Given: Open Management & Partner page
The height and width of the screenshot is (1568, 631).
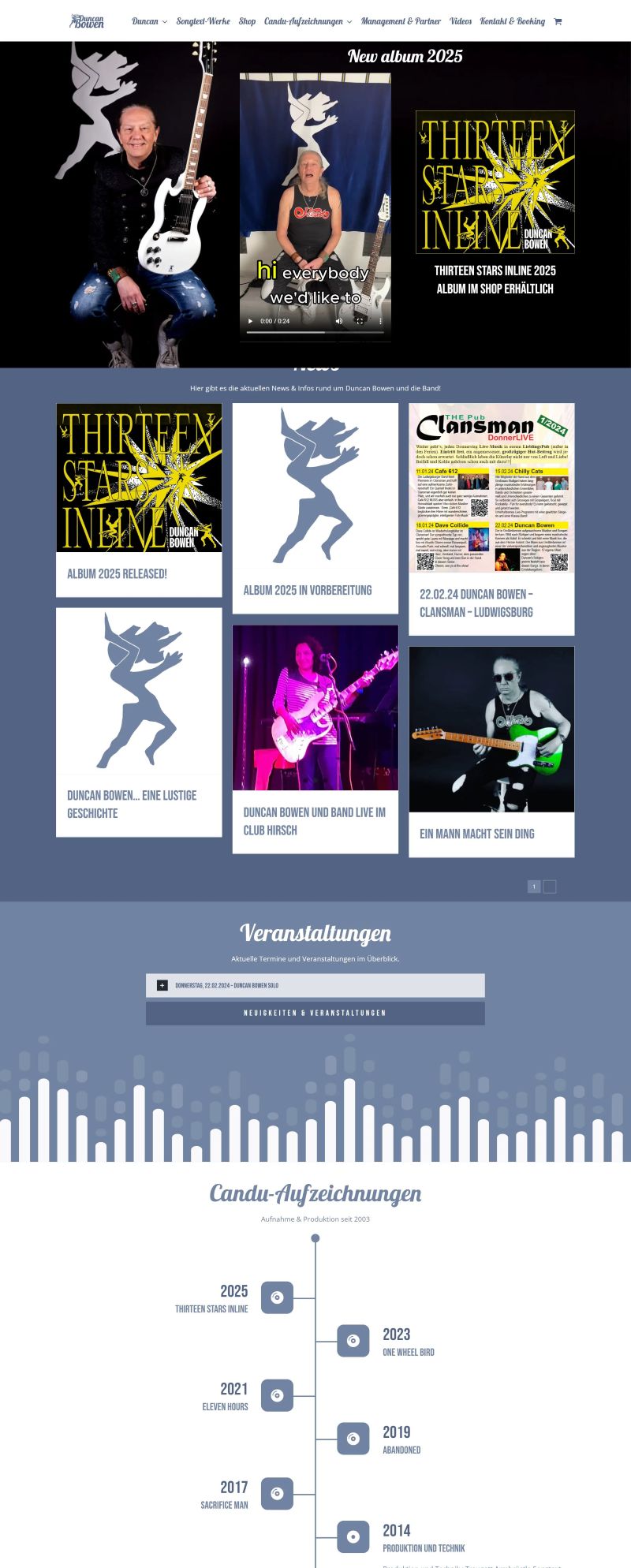Looking at the screenshot, I should click(401, 21).
